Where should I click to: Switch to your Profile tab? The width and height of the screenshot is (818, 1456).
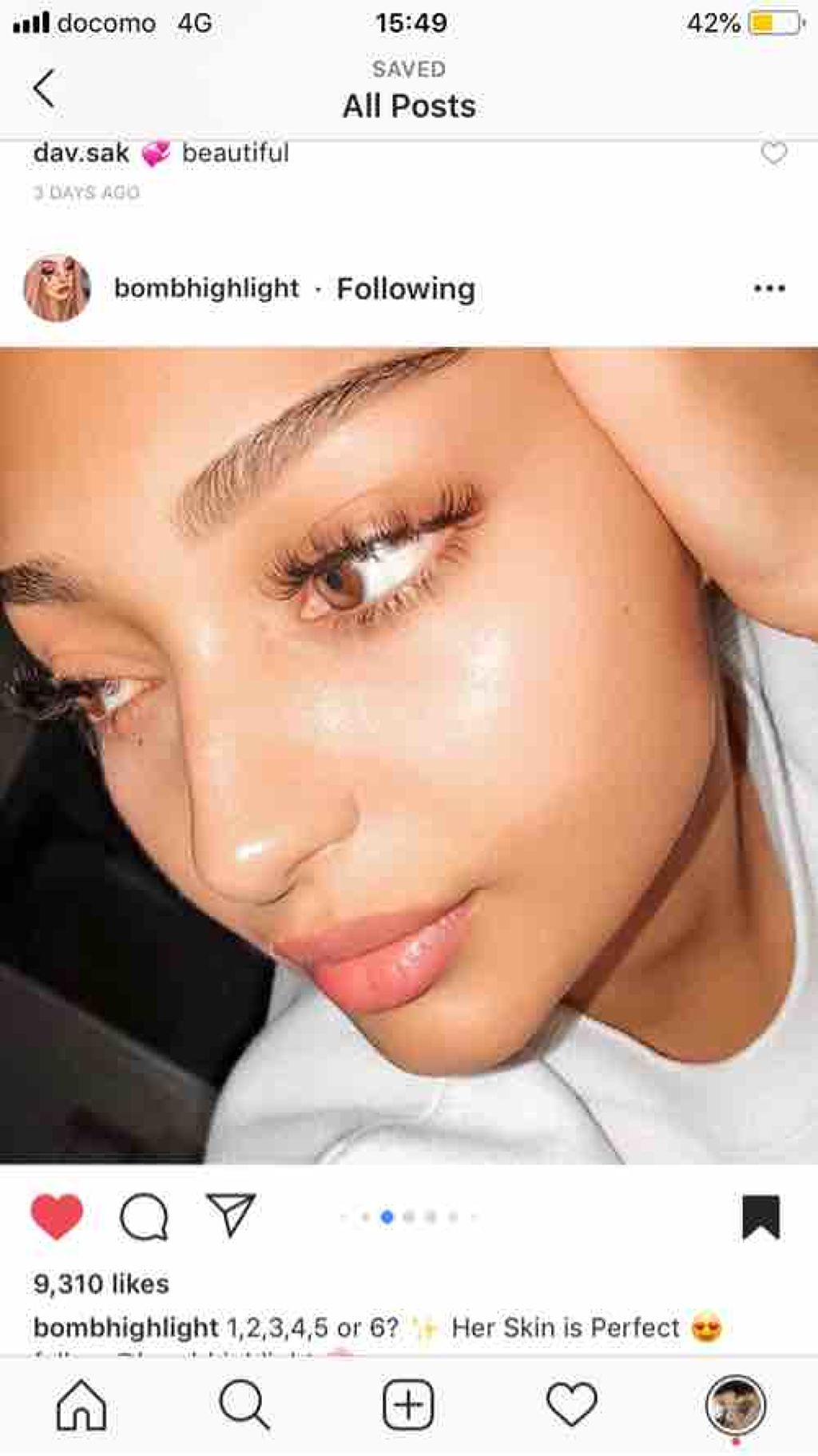[x=735, y=1405]
